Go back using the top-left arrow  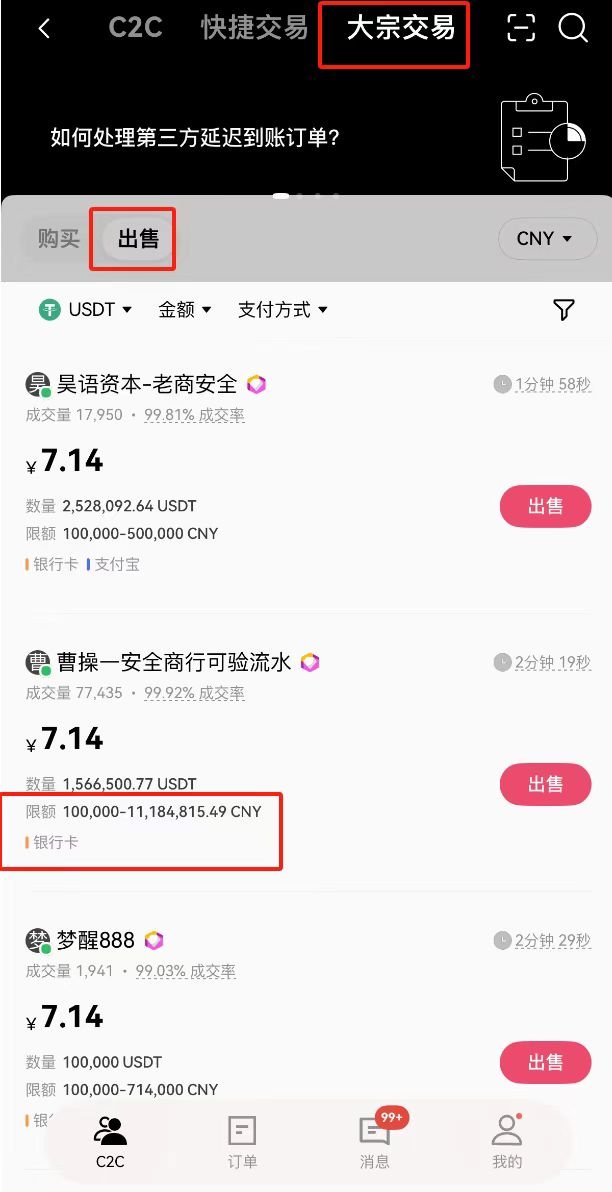click(x=44, y=29)
